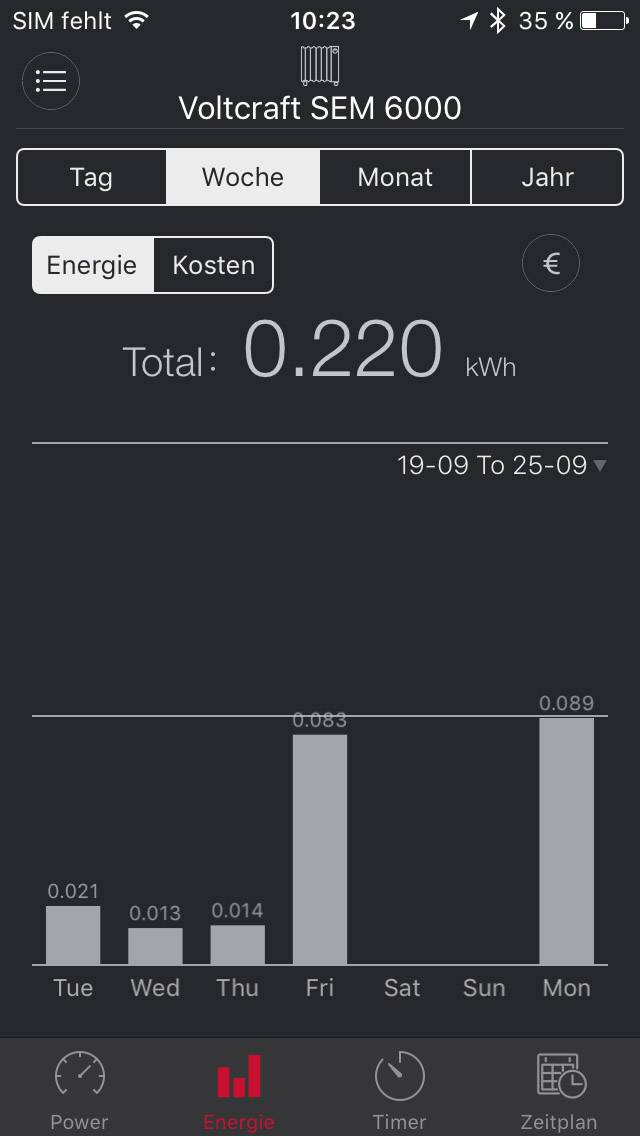Open the list menu icon
This screenshot has height=1136, width=640.
click(x=51, y=81)
